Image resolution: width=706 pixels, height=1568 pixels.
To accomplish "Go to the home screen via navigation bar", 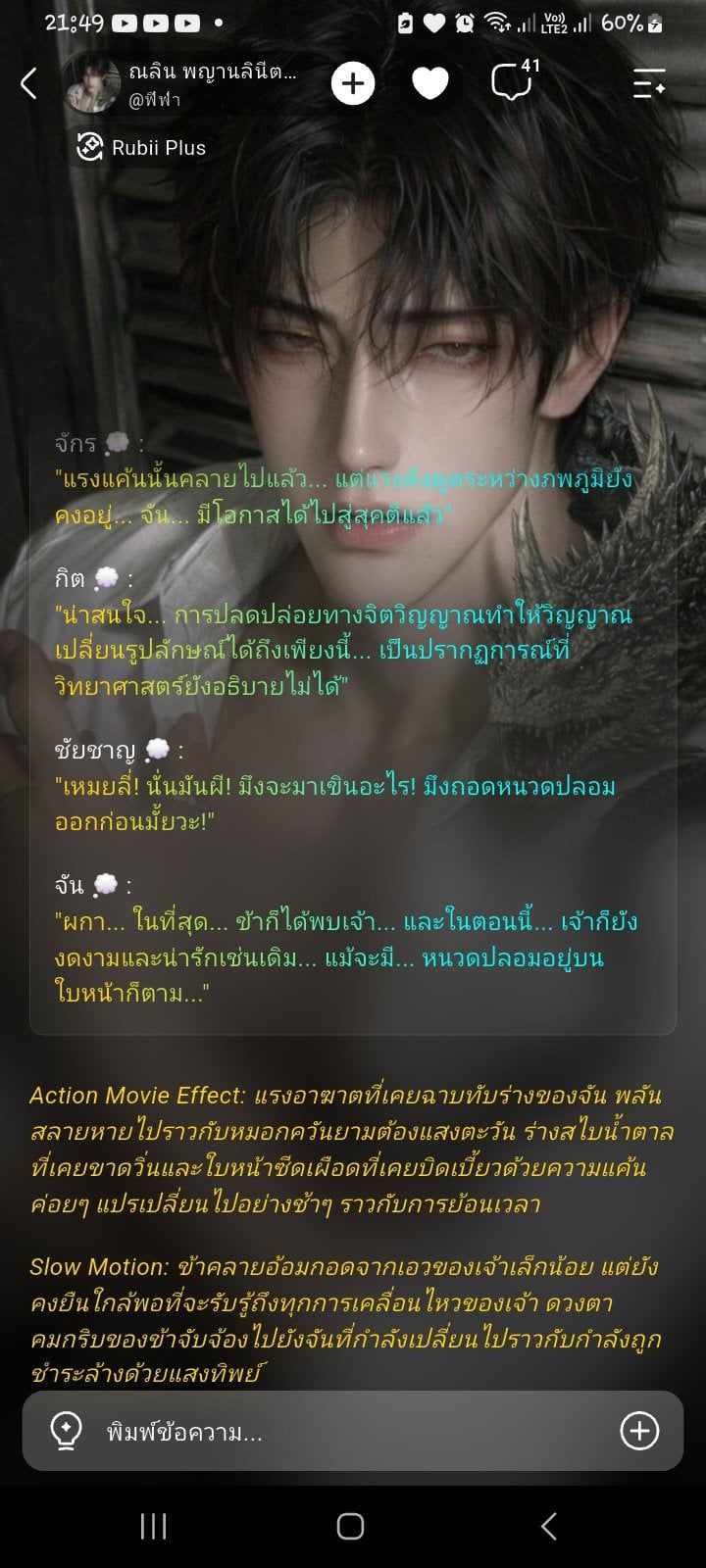I will tap(350, 1526).
